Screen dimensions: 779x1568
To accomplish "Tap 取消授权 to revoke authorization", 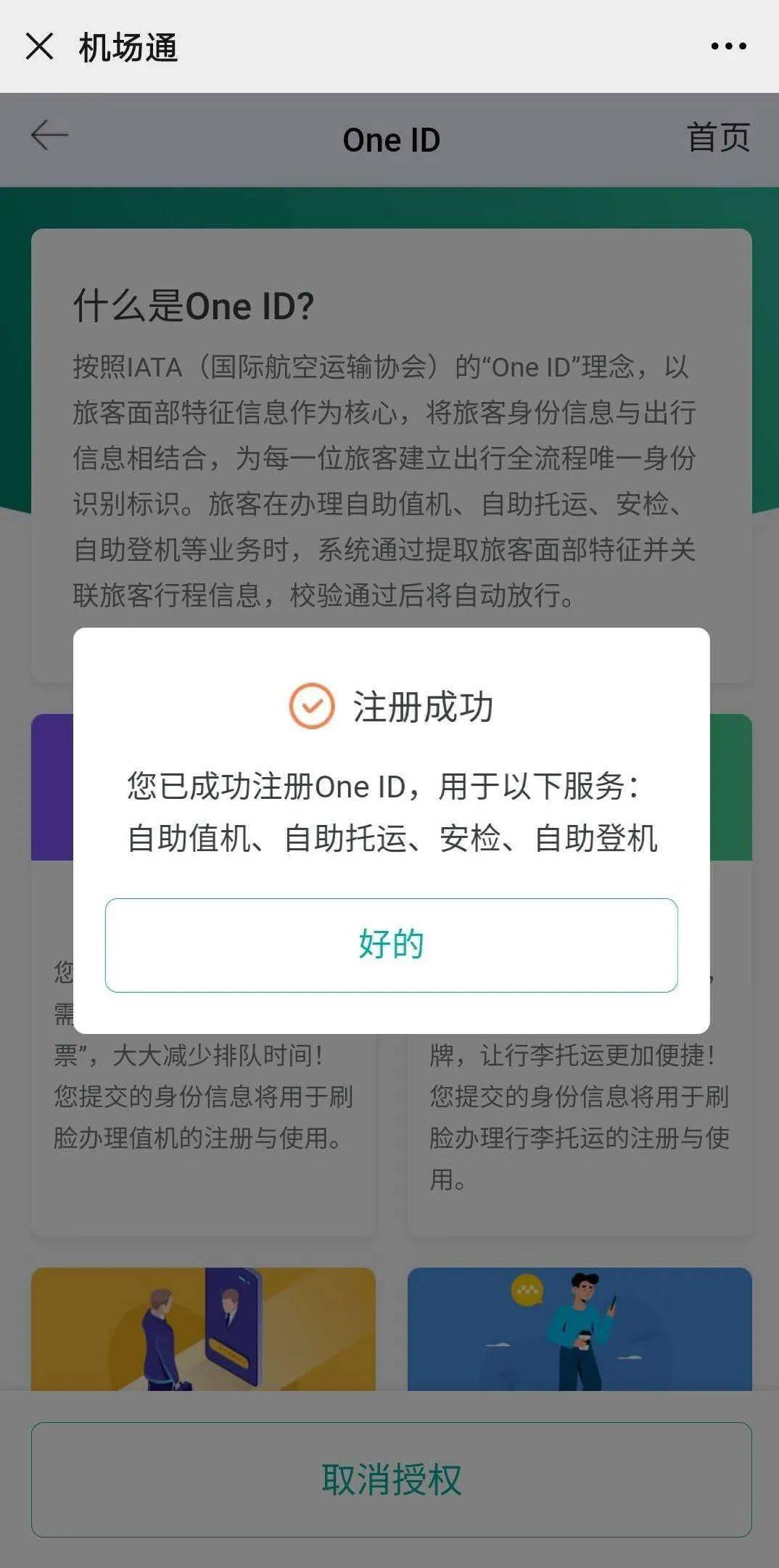I will pyautogui.click(x=391, y=1479).
